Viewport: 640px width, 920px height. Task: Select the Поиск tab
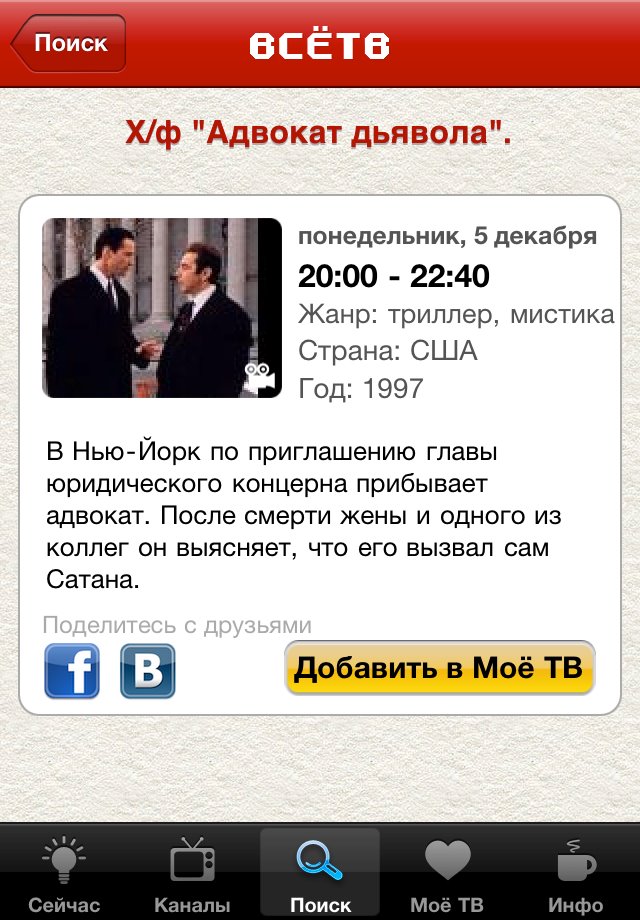click(x=320, y=873)
